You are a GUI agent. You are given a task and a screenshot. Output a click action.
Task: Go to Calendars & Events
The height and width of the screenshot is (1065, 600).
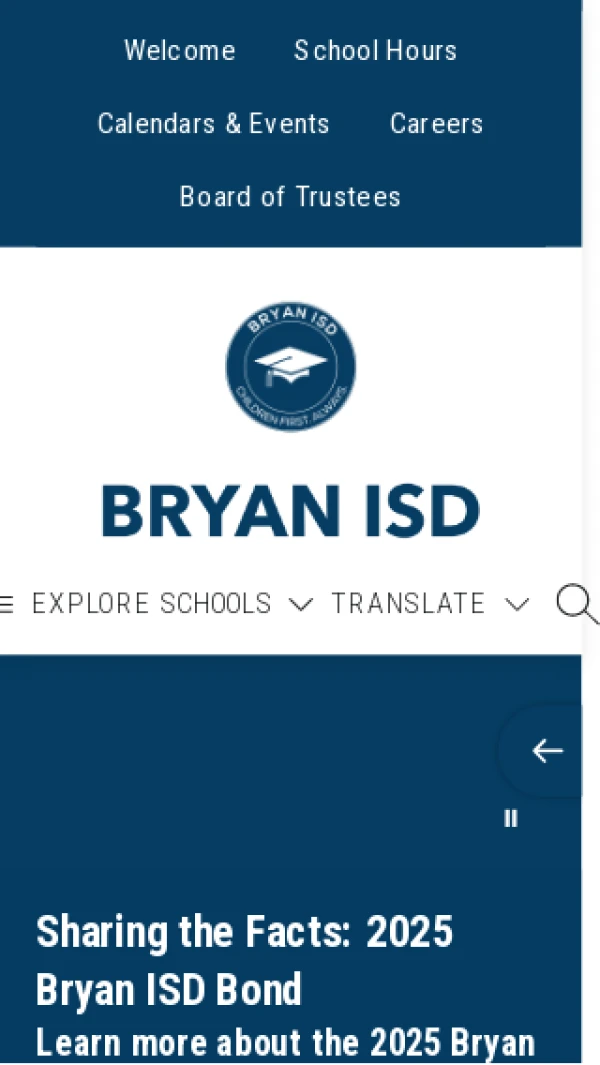click(213, 124)
